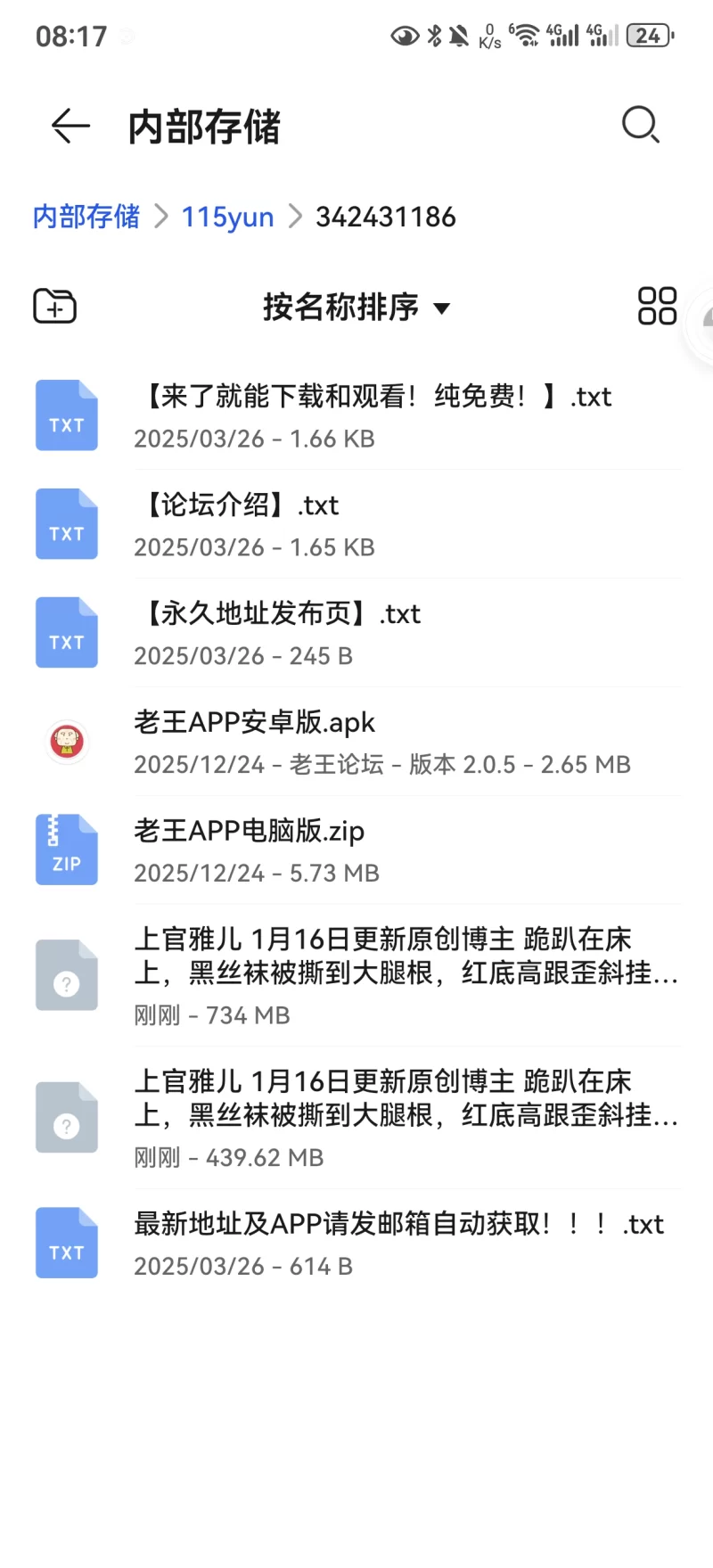
Task: Open search in the file manager
Action: [x=640, y=125]
